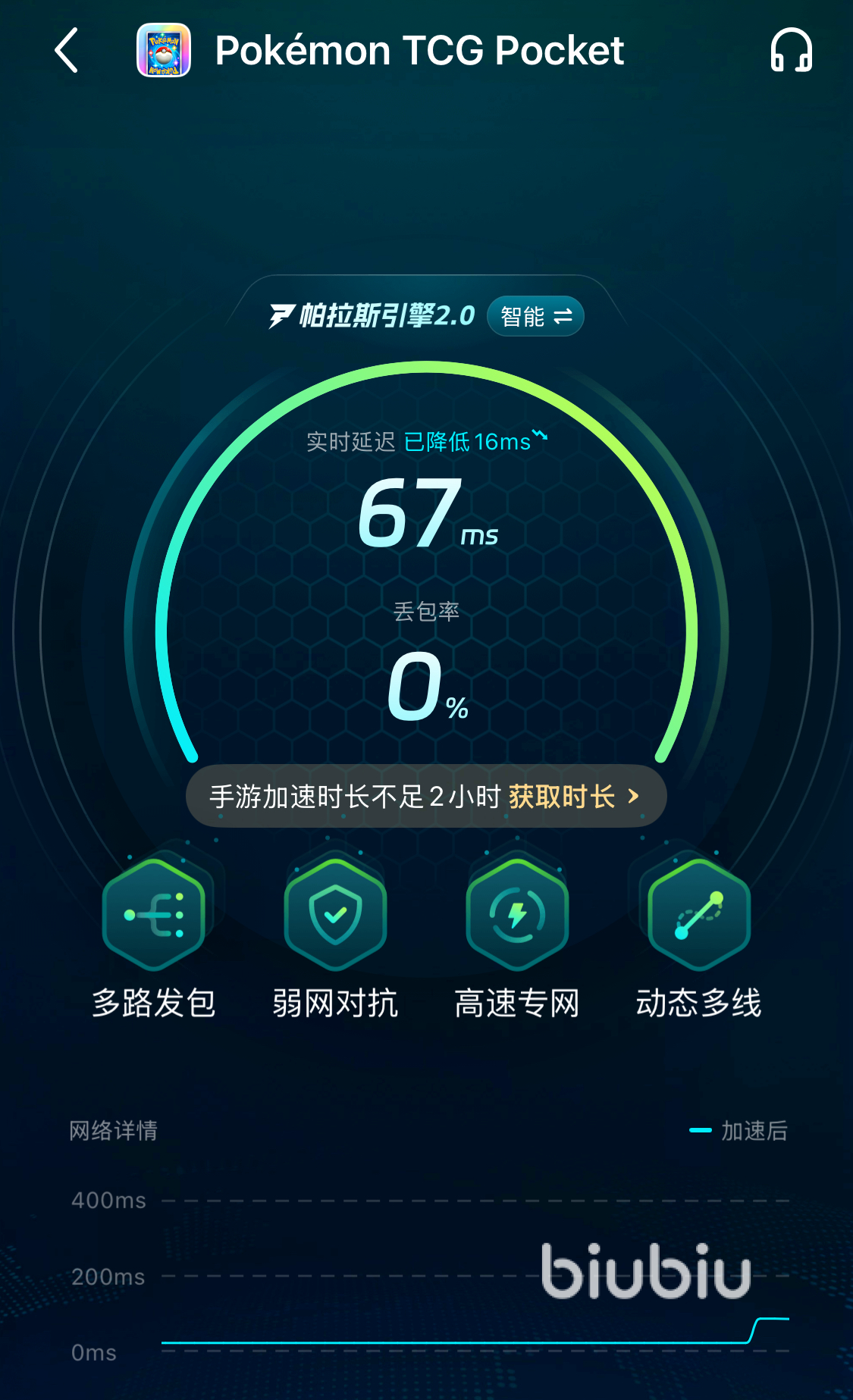
Task: Open the 弱网对抗 feature
Action: tap(335, 938)
